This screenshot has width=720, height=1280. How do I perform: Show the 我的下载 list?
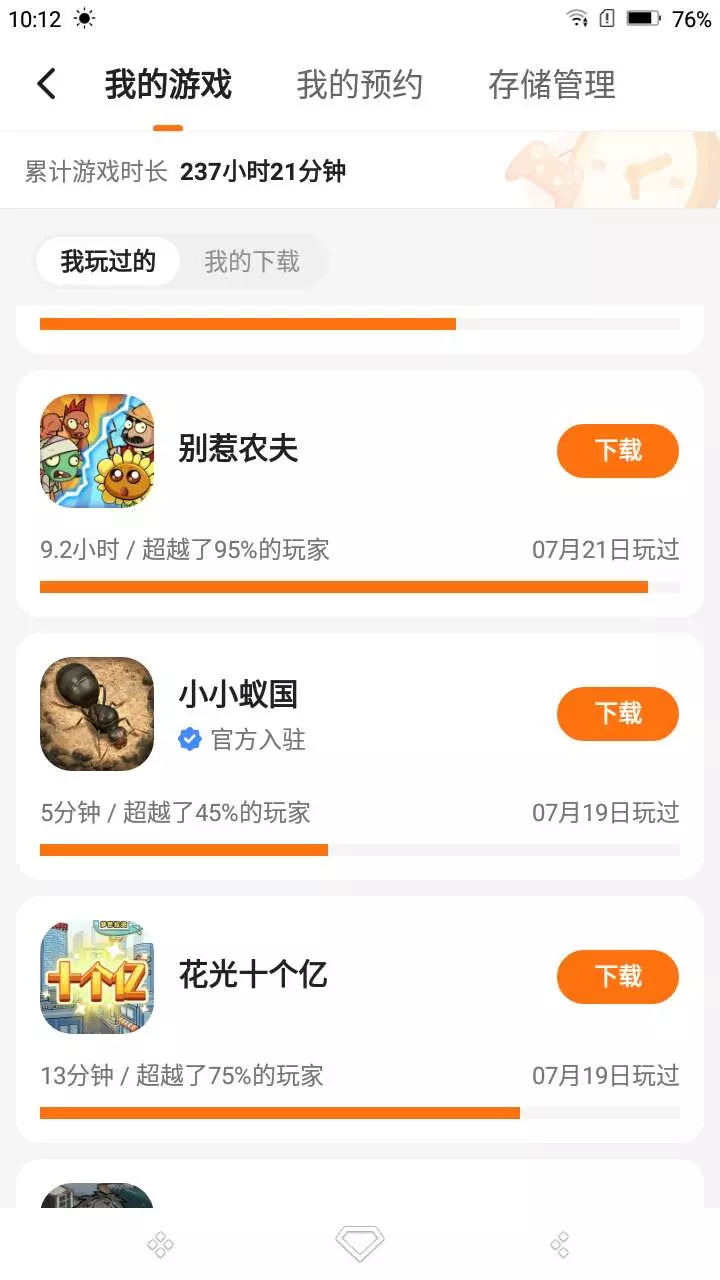tap(252, 262)
